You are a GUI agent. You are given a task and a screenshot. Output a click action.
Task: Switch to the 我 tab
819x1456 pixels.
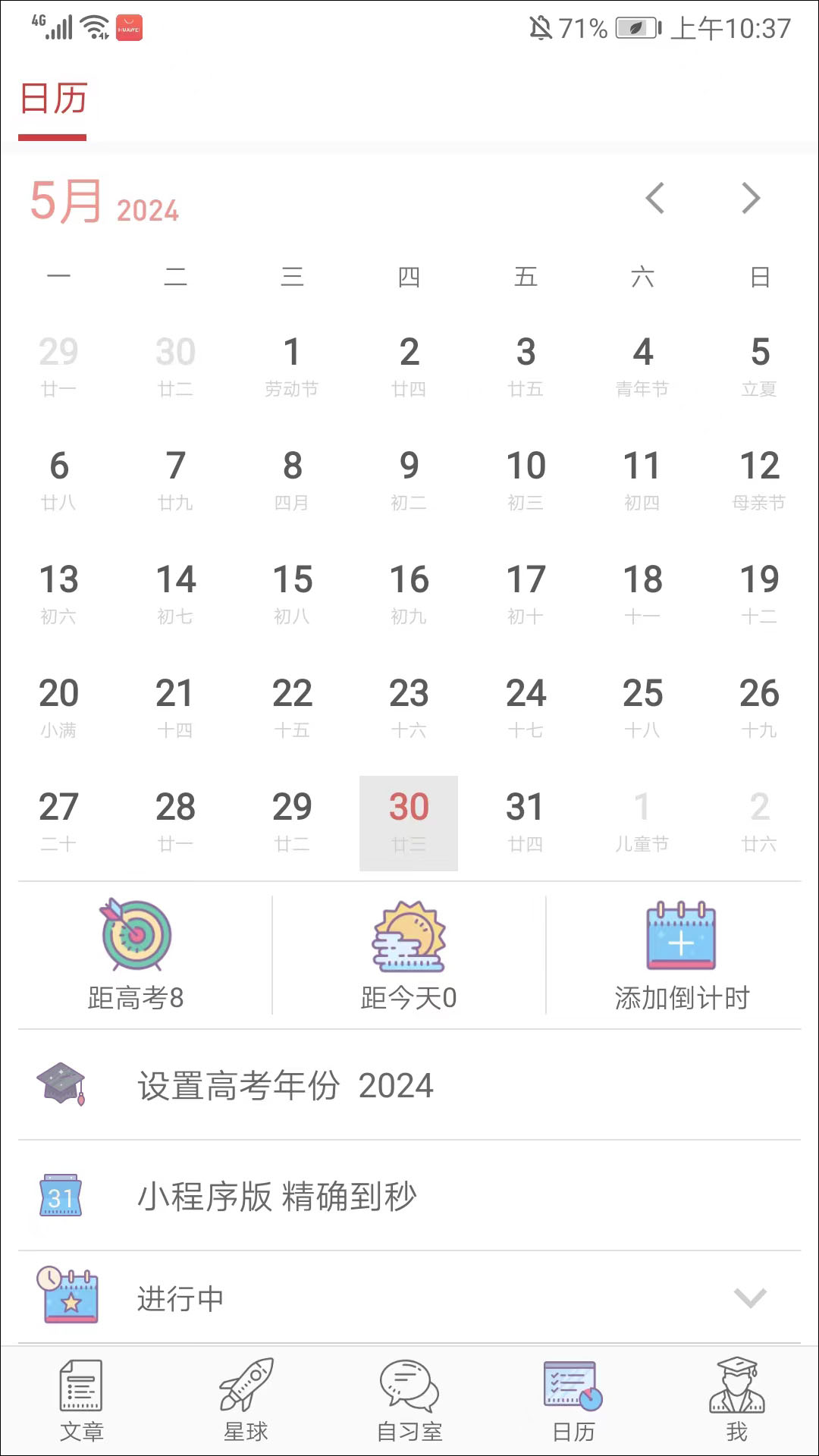[736, 1401]
